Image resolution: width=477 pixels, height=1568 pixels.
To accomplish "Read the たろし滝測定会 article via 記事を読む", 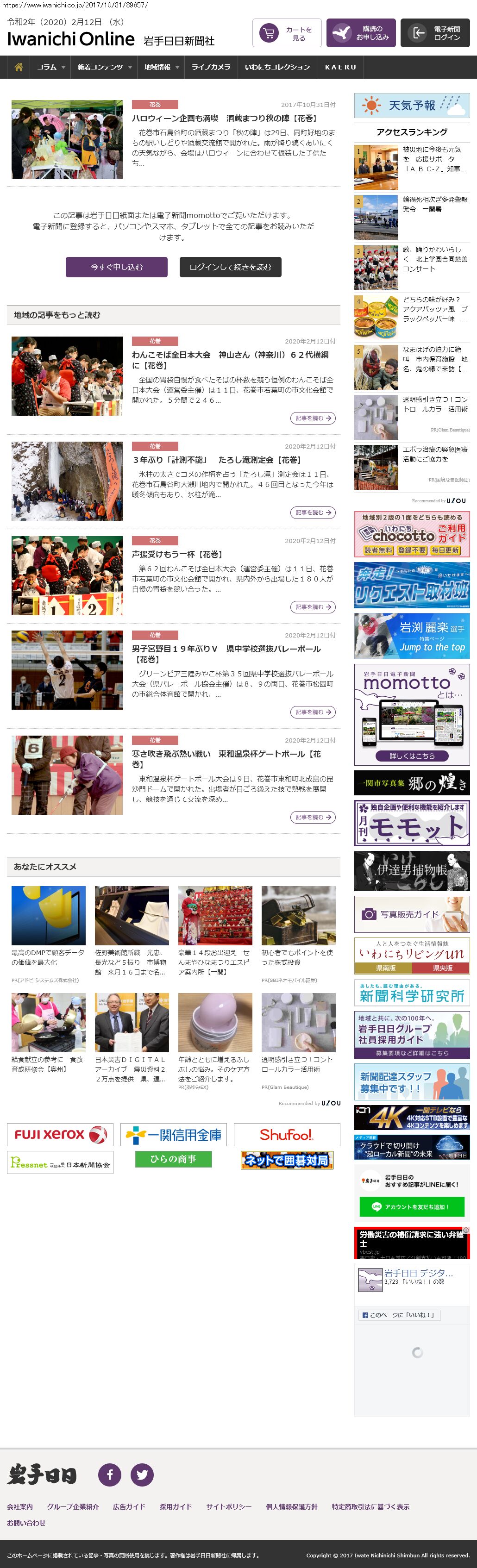I will [313, 512].
